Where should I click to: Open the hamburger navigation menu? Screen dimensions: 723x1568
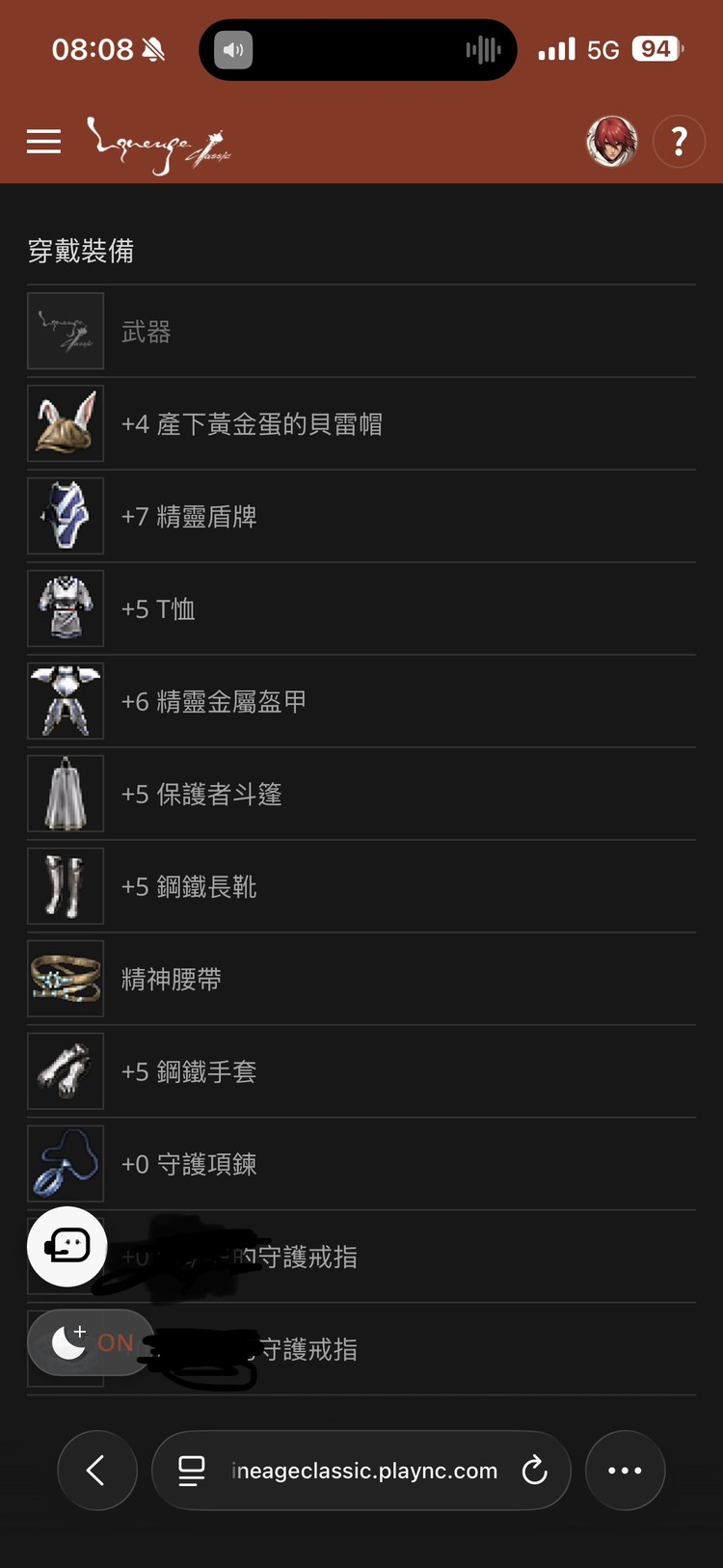coord(43,141)
